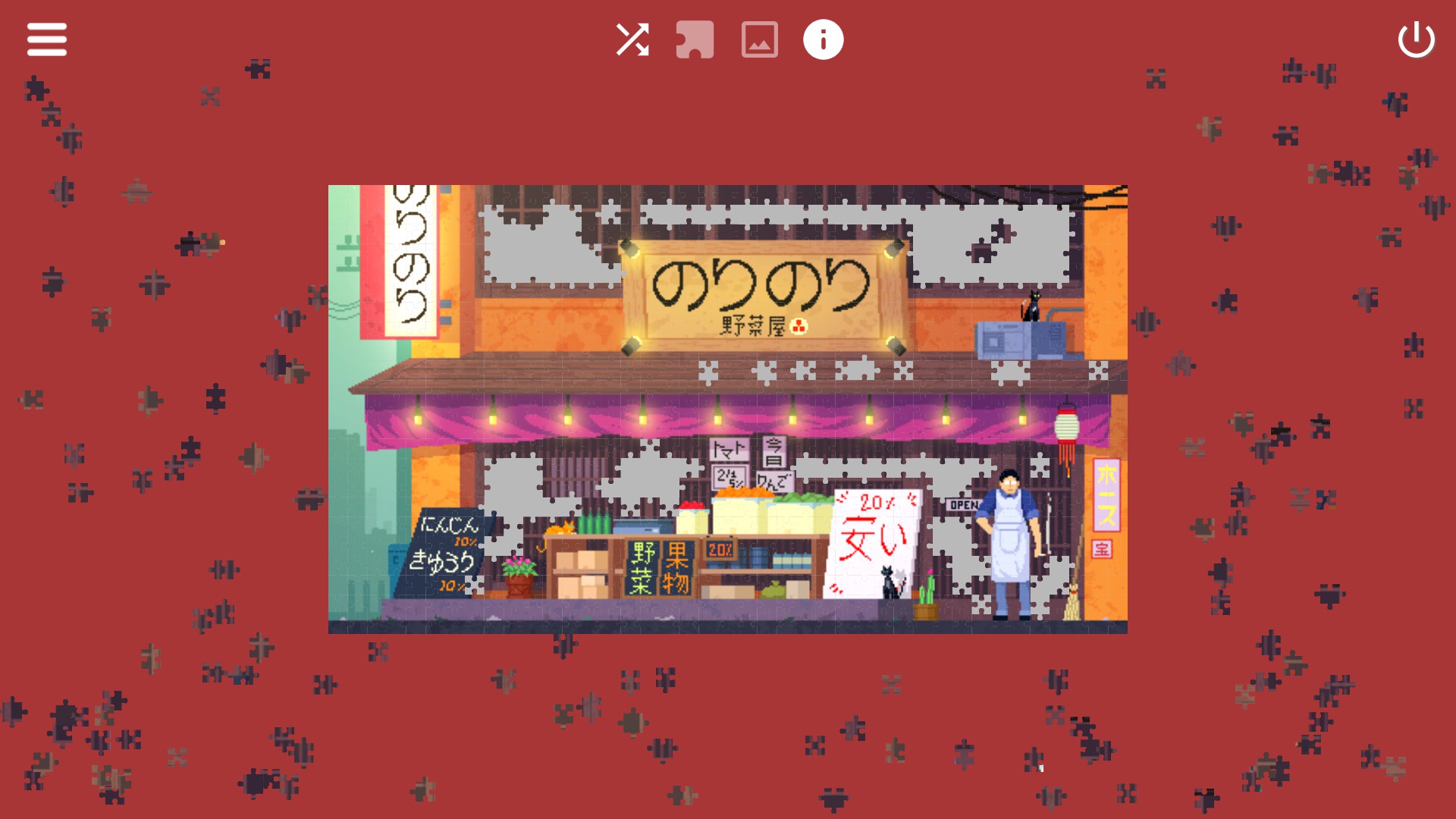Tap the power icon to quit
The image size is (1456, 819).
click(x=1416, y=39)
